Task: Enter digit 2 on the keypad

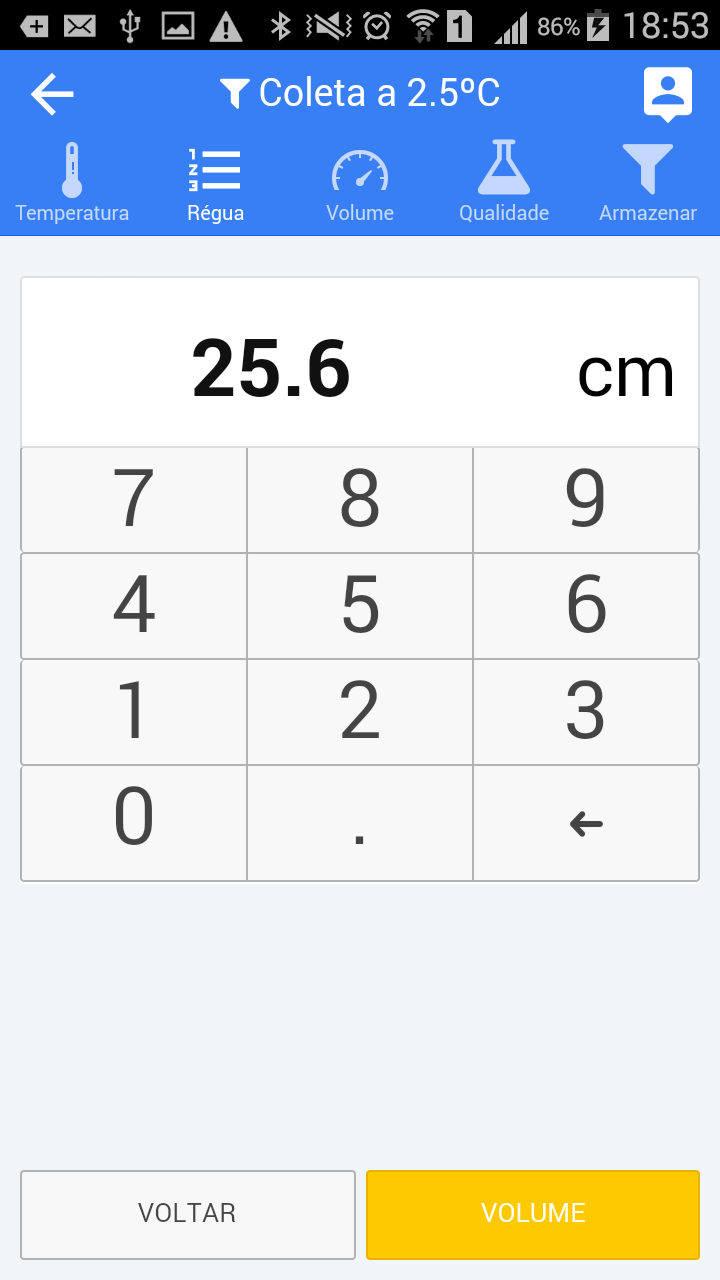Action: click(360, 712)
